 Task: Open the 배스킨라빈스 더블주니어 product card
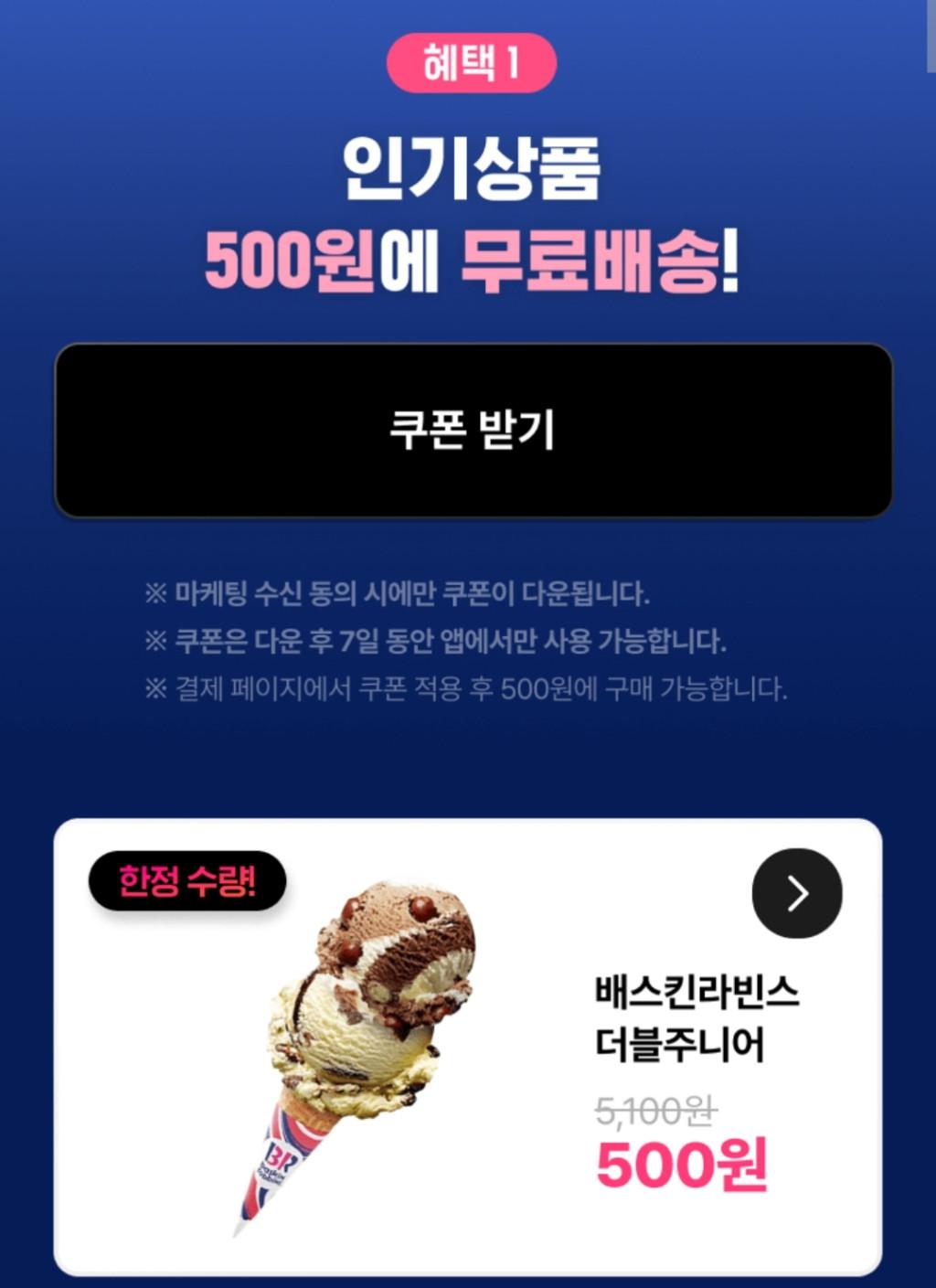point(467,1045)
